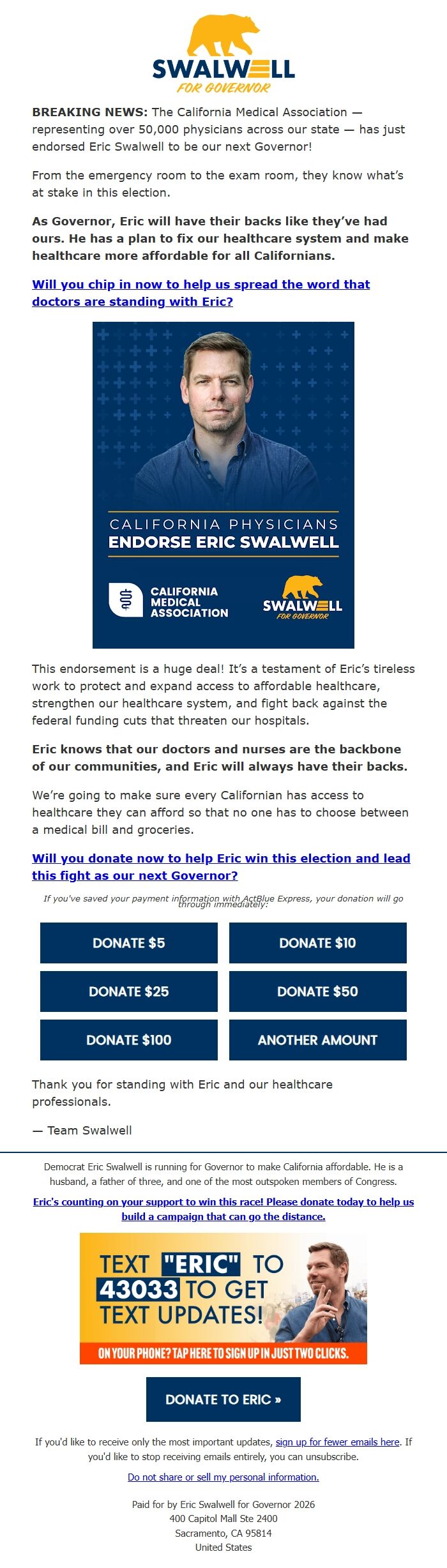Tap the text ERIC to 43033 banner
The width and height of the screenshot is (447, 1568).
223,1298
